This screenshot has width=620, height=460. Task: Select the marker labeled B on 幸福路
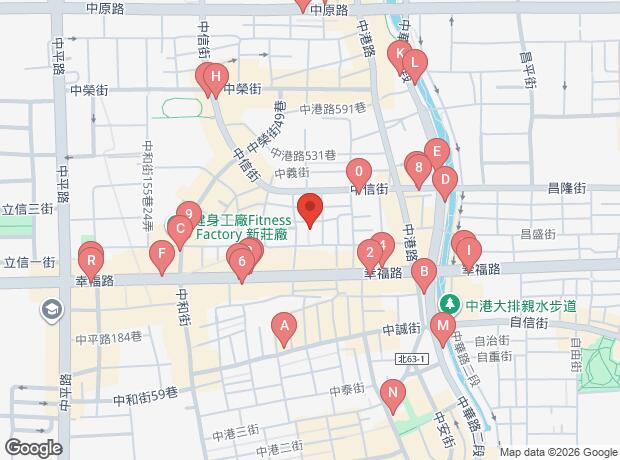coord(423,270)
